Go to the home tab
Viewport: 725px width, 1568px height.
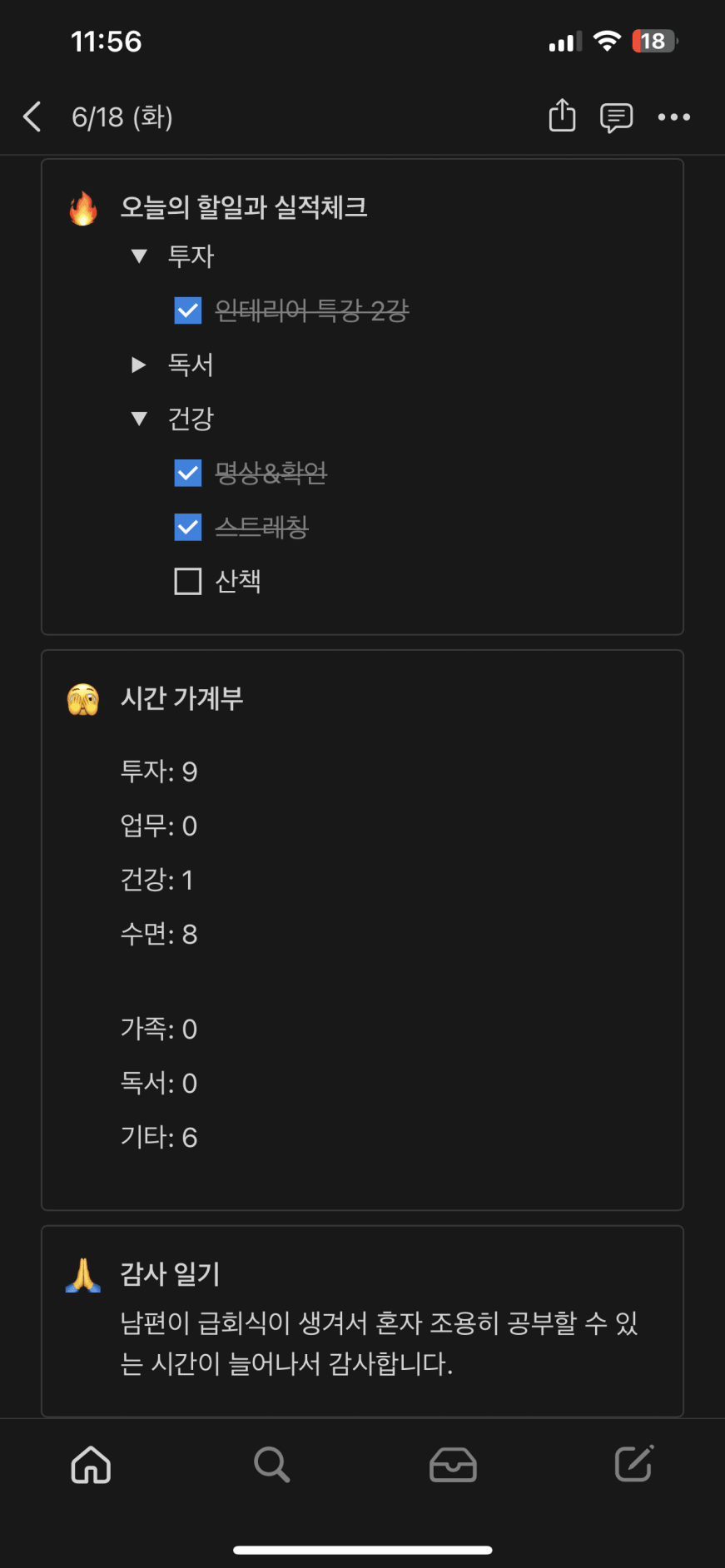(x=91, y=1464)
